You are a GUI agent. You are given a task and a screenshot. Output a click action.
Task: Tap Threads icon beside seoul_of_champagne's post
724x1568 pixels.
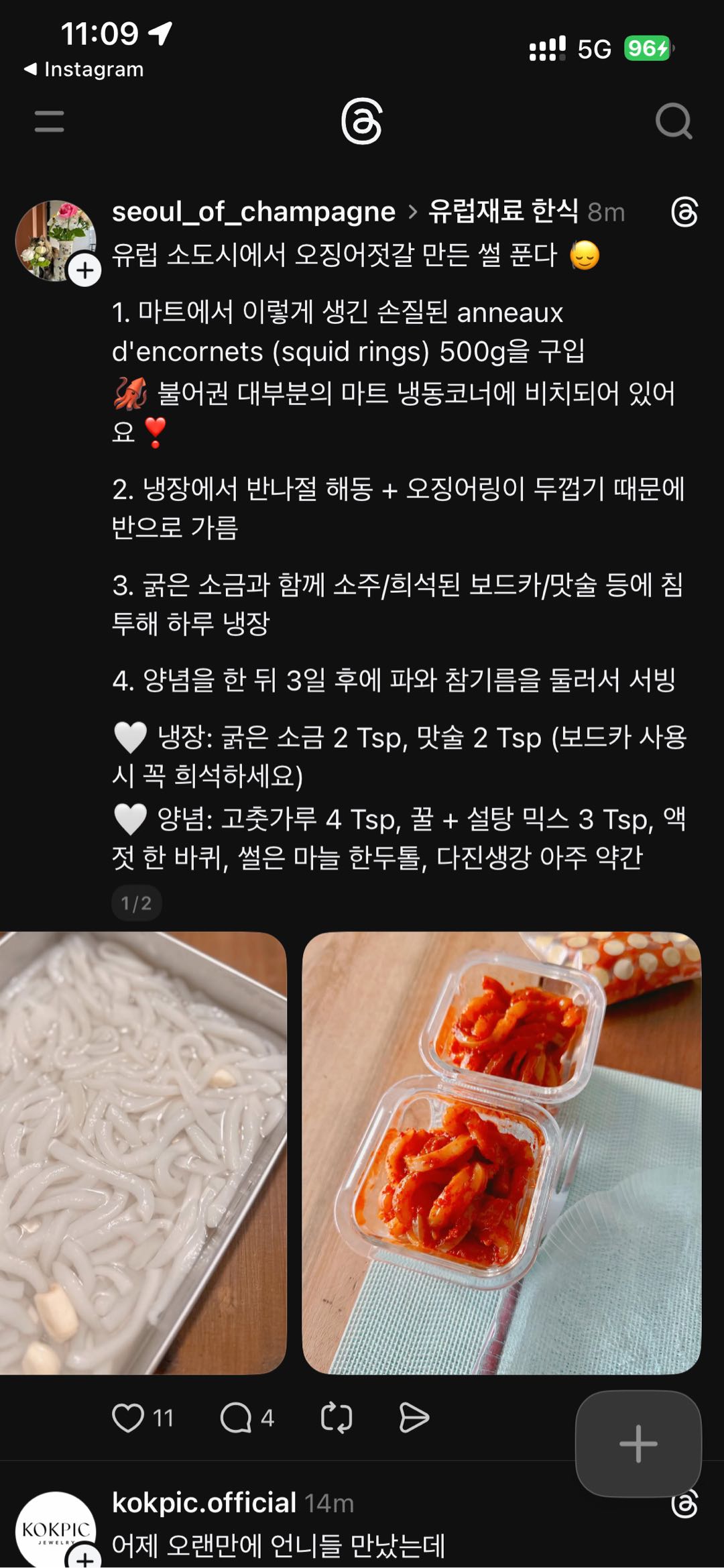tap(684, 212)
